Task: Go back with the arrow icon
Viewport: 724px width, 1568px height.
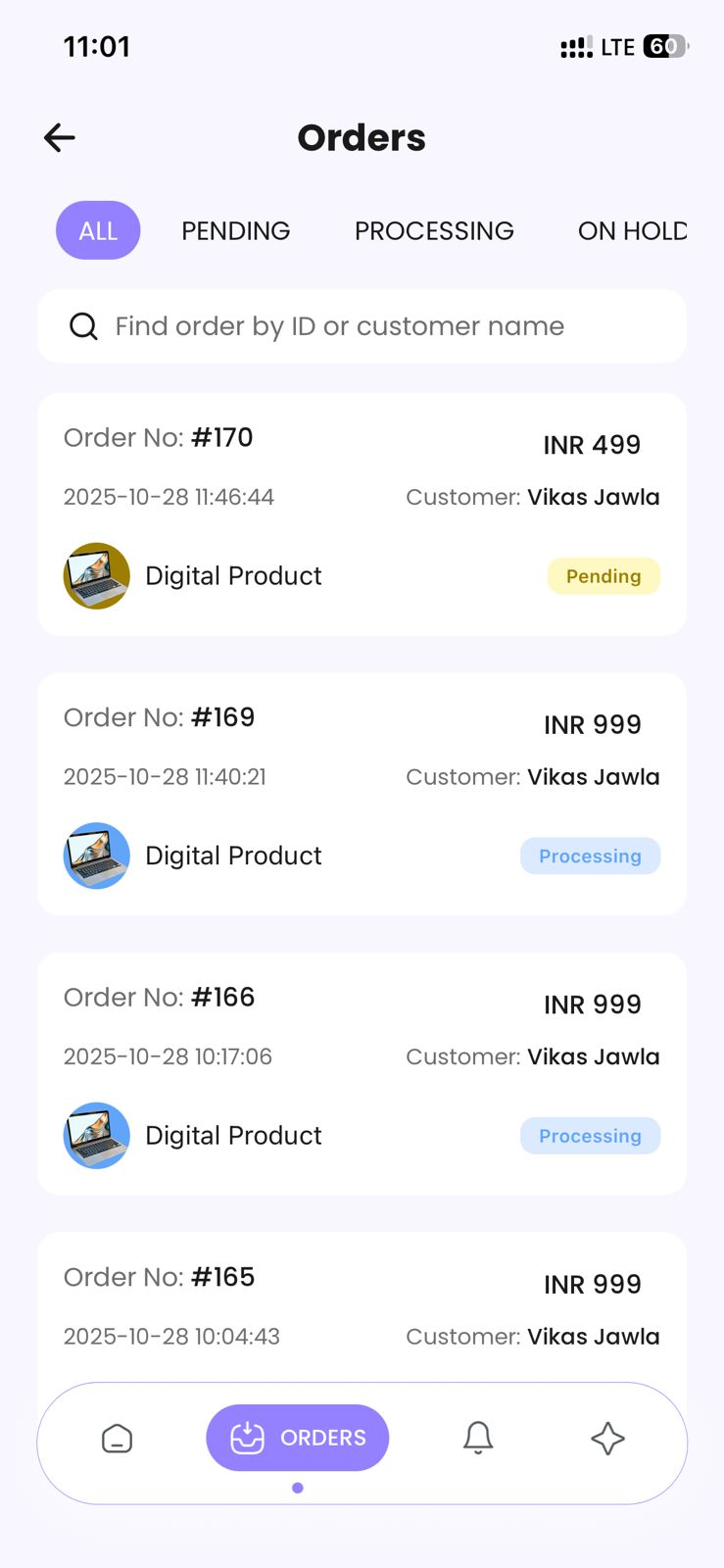Action: (59, 137)
